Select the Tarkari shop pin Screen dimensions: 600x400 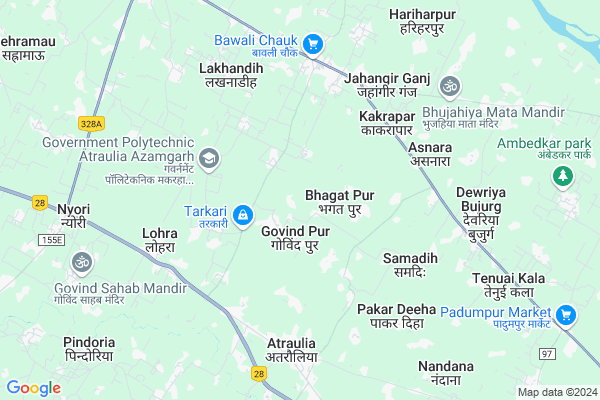click(242, 215)
